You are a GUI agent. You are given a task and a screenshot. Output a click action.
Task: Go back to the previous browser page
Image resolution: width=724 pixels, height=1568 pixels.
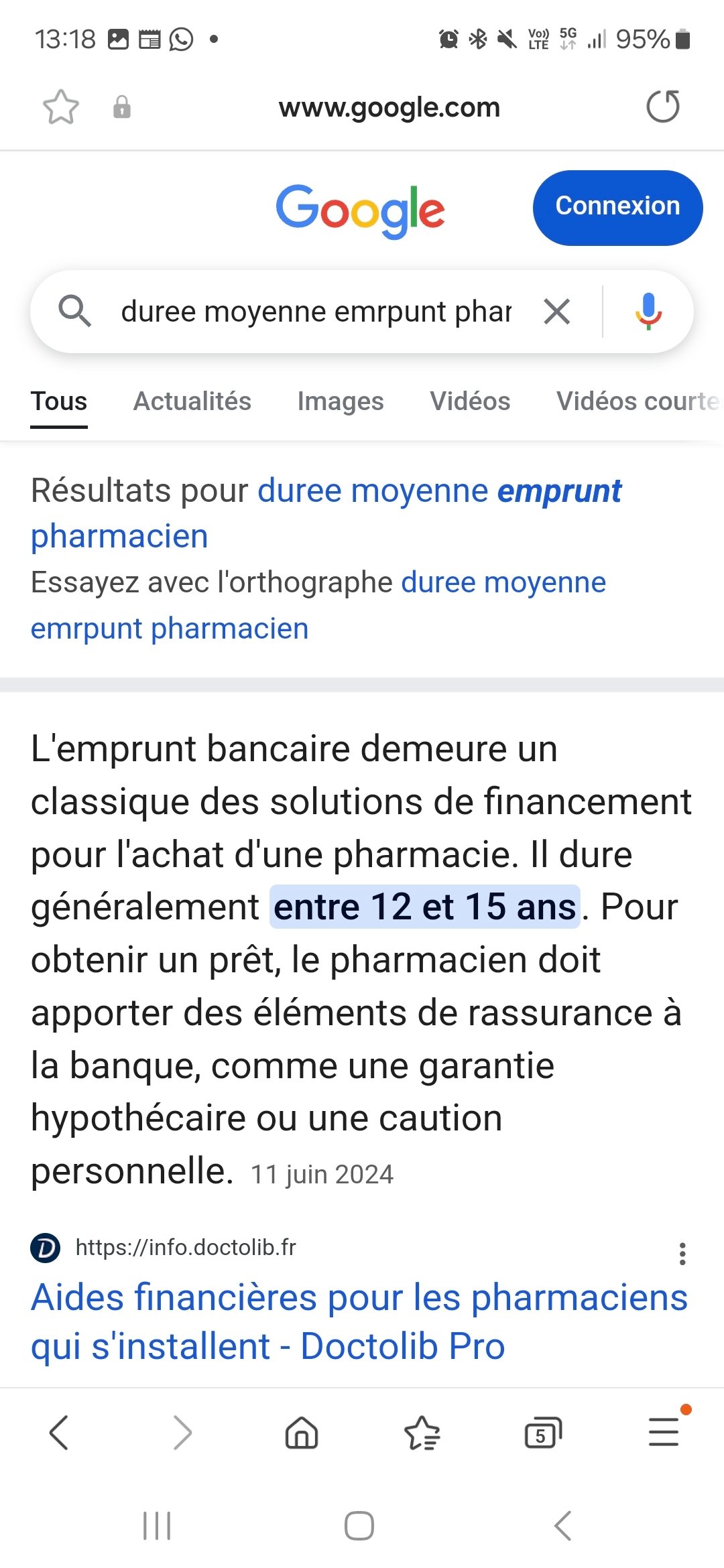tap(59, 1433)
